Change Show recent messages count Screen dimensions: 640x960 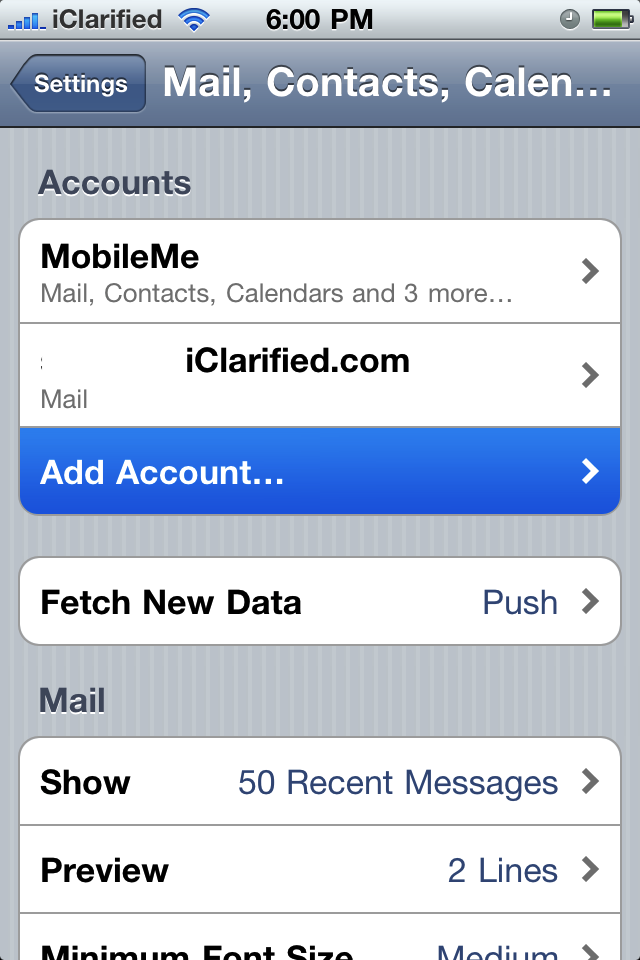pos(320,782)
